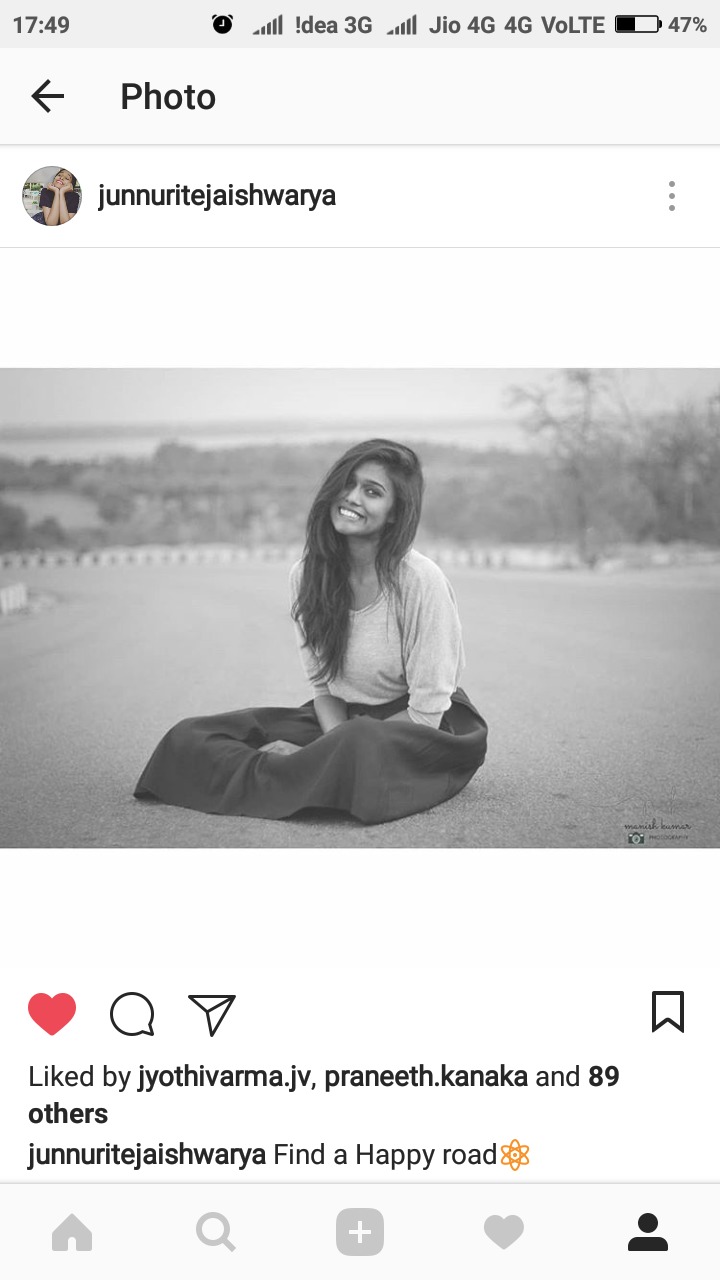
Task: Go back using the arrow icon
Action: (x=47, y=96)
